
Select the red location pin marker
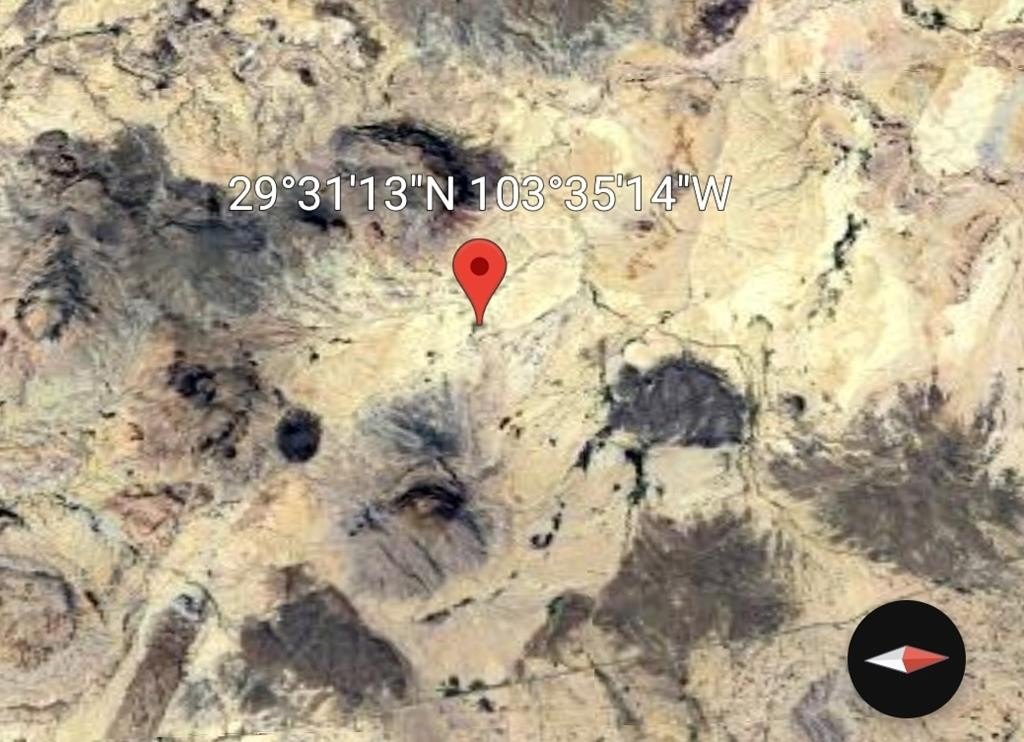point(479,273)
